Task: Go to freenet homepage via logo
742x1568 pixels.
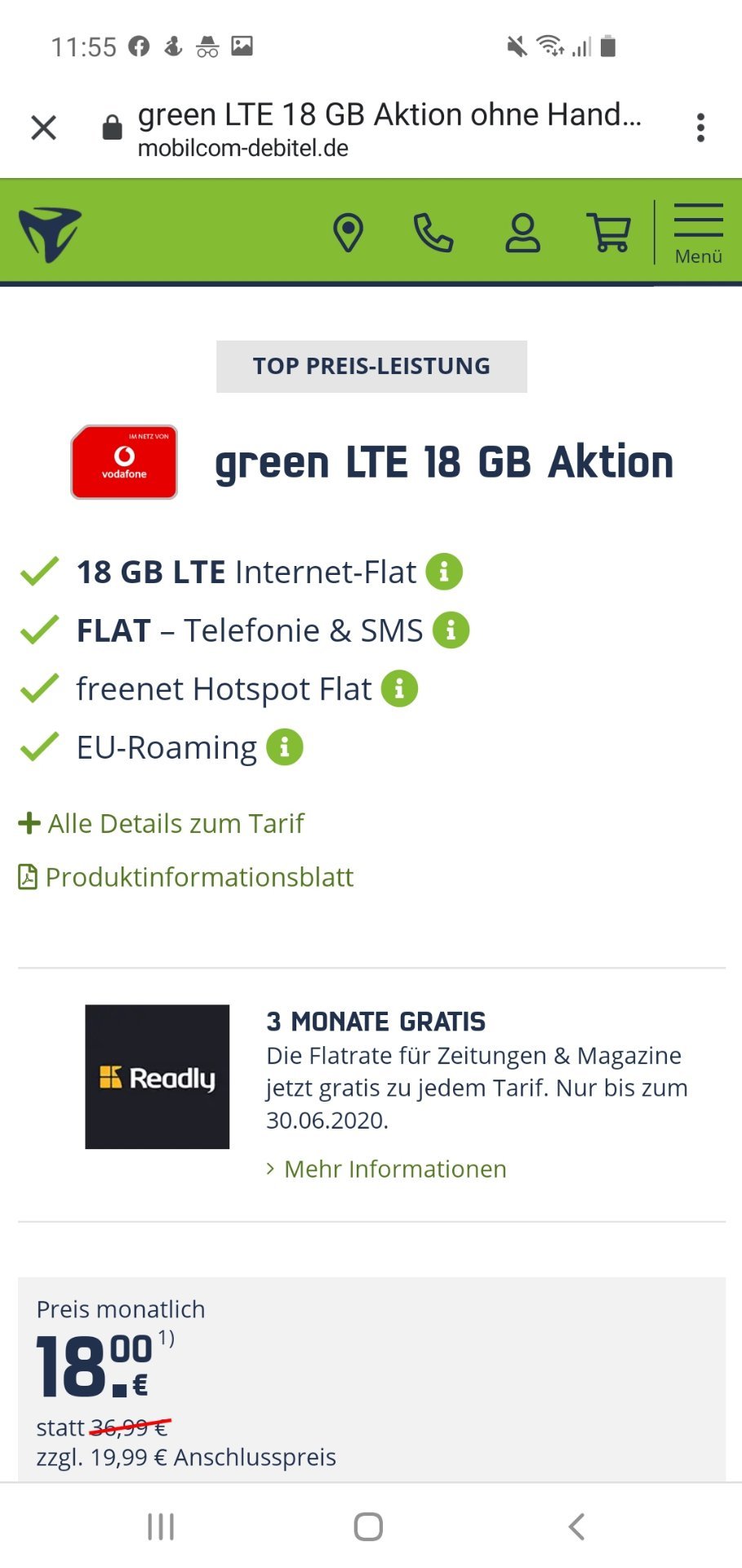Action: click(x=51, y=234)
